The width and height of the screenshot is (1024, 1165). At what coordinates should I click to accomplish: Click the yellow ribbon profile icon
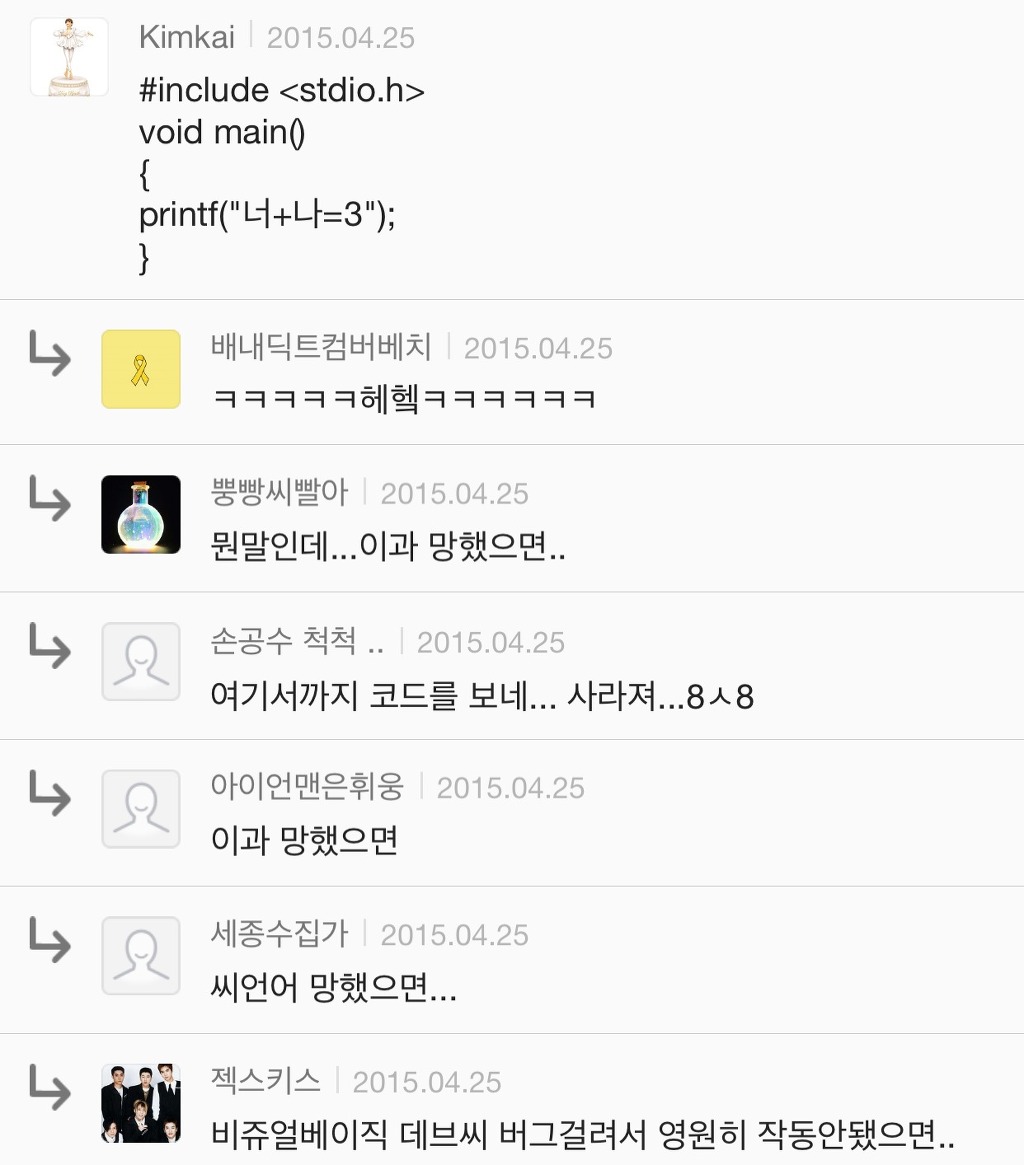(140, 369)
